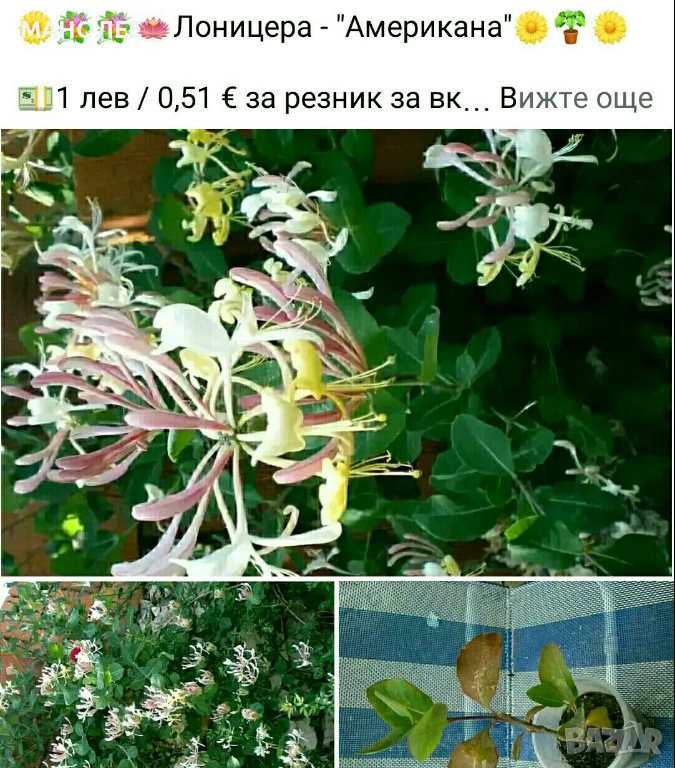Open the photo of the flowering bush
The height and width of the screenshot is (768, 675).
(167, 674)
